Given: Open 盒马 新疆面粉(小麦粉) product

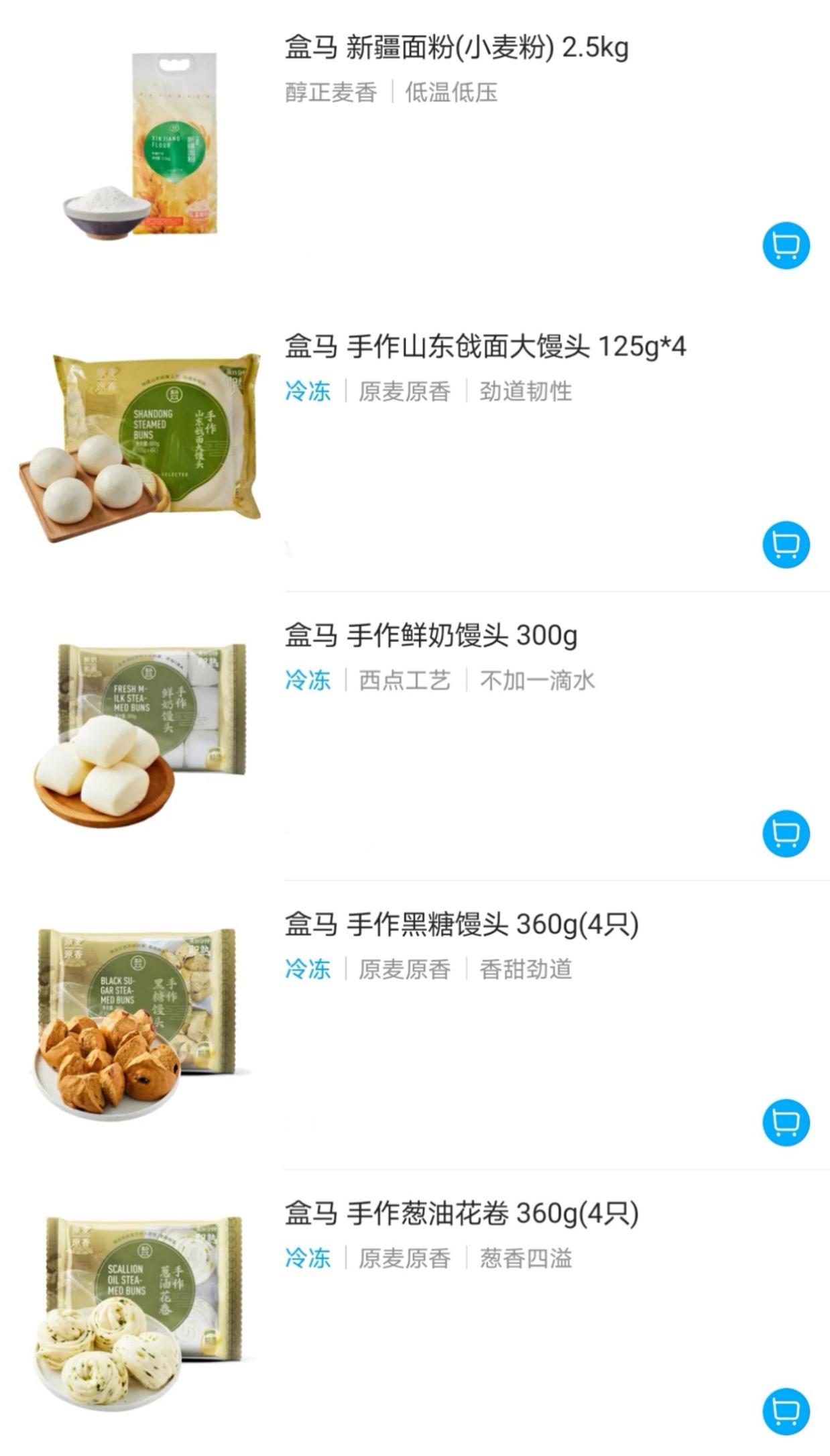Looking at the screenshot, I should coord(456,48).
